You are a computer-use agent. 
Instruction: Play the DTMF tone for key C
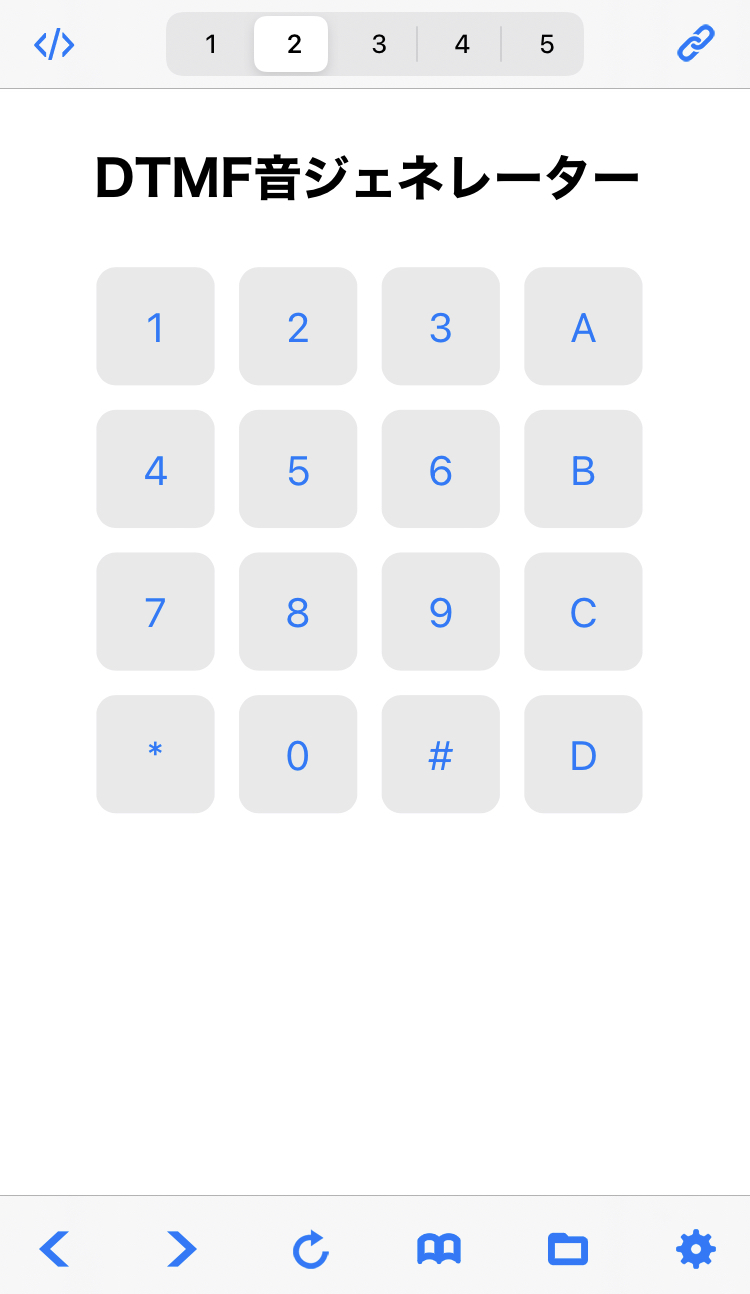(x=583, y=612)
